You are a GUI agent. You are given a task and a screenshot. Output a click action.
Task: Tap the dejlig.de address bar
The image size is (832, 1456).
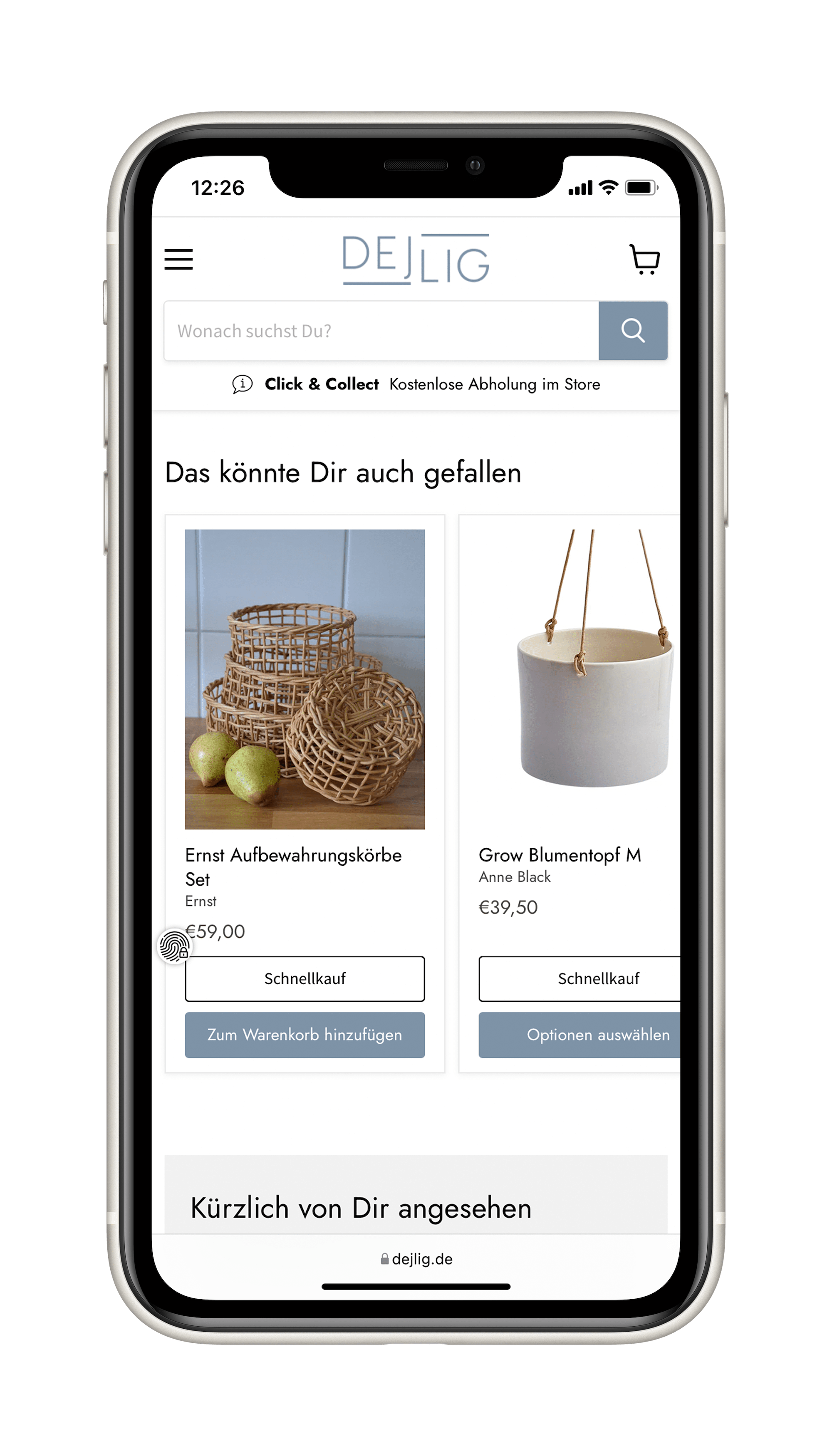tap(416, 1259)
